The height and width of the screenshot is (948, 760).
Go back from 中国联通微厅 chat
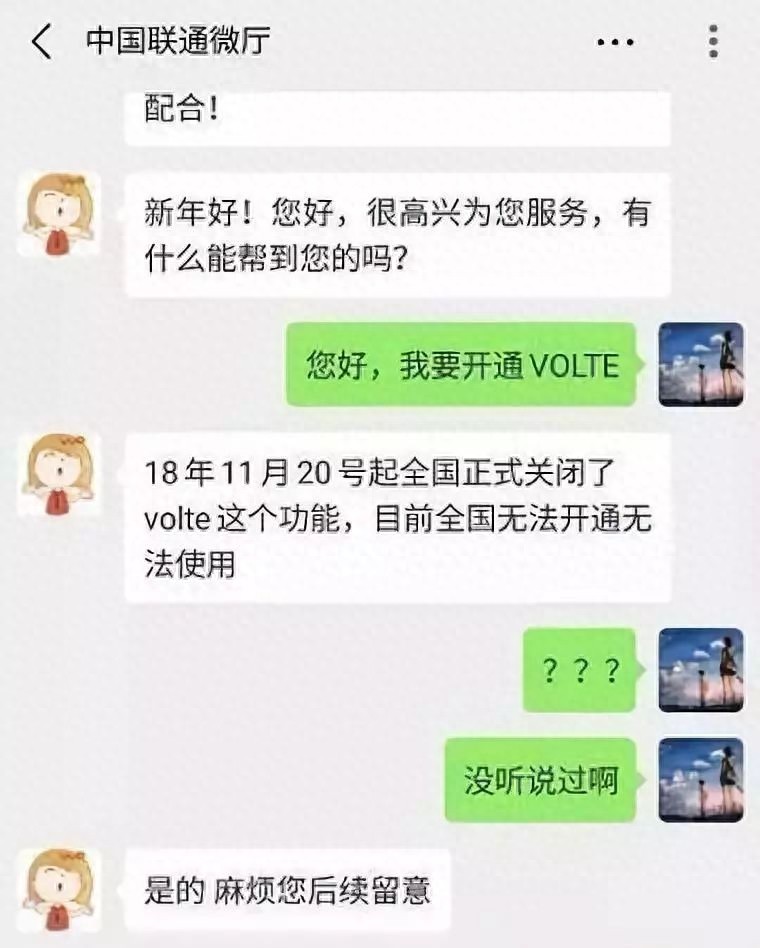coord(41,42)
